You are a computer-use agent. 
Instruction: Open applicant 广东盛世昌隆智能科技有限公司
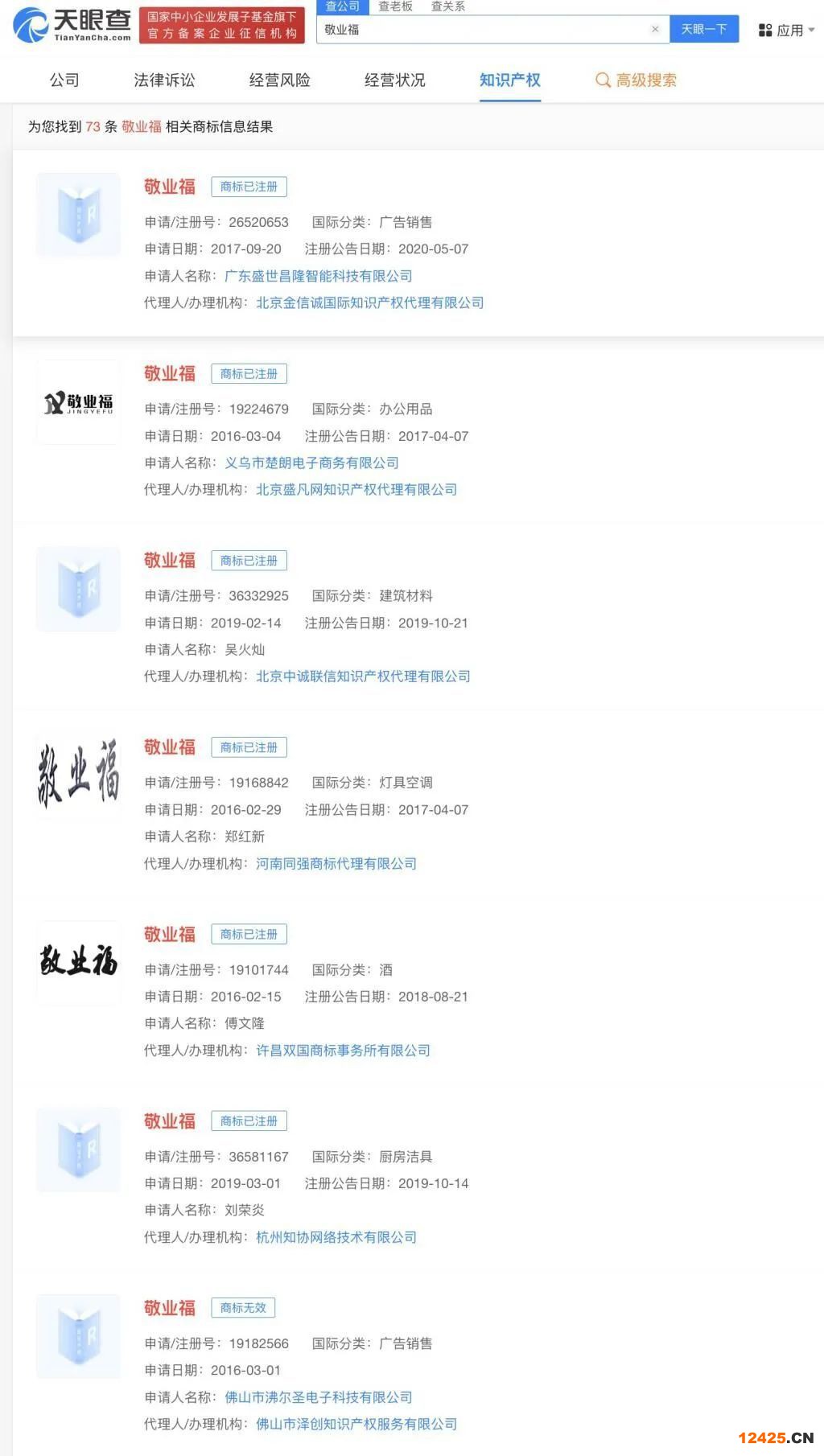pyautogui.click(x=318, y=276)
